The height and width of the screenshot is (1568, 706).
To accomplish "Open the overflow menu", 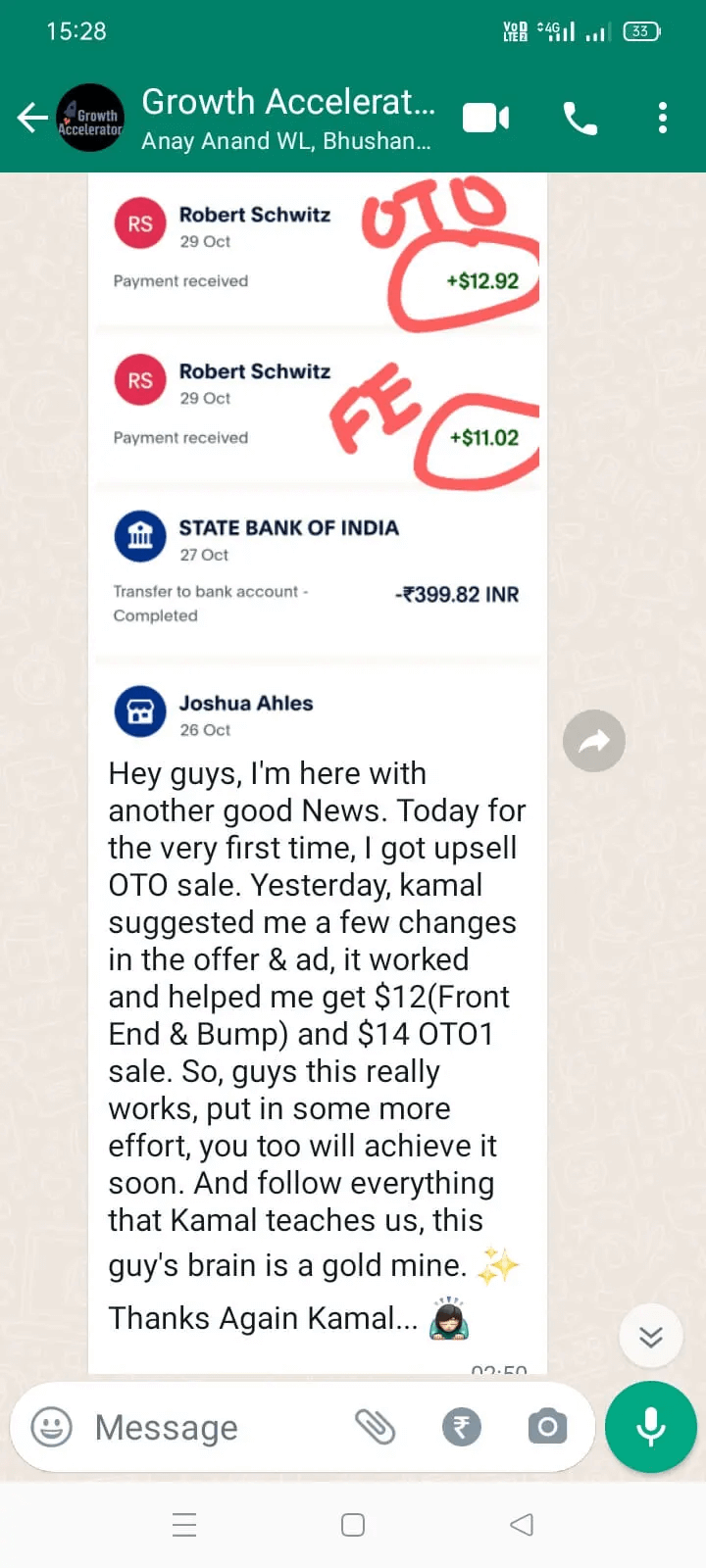I will point(663,119).
